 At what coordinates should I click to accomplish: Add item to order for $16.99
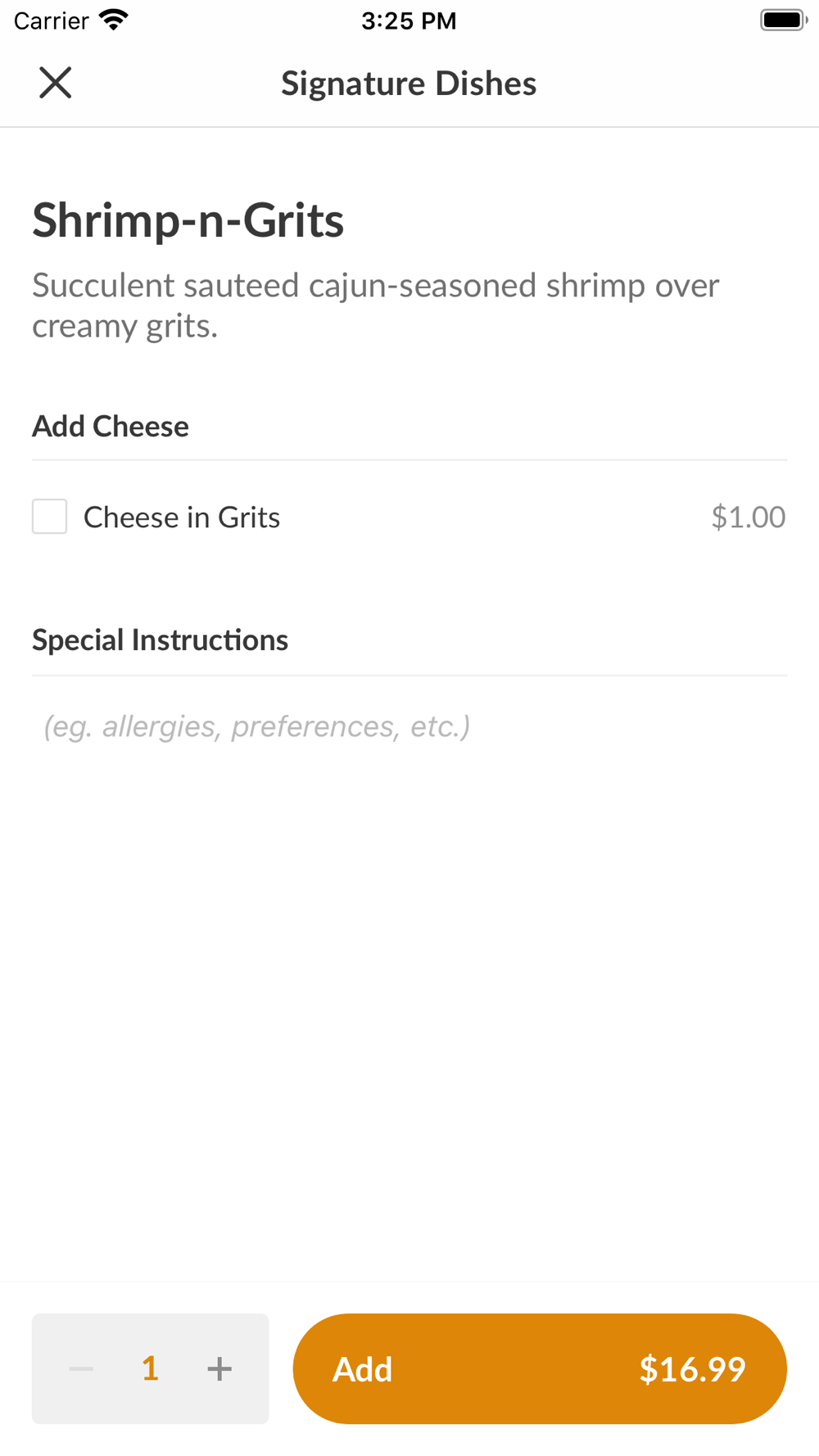click(539, 1368)
